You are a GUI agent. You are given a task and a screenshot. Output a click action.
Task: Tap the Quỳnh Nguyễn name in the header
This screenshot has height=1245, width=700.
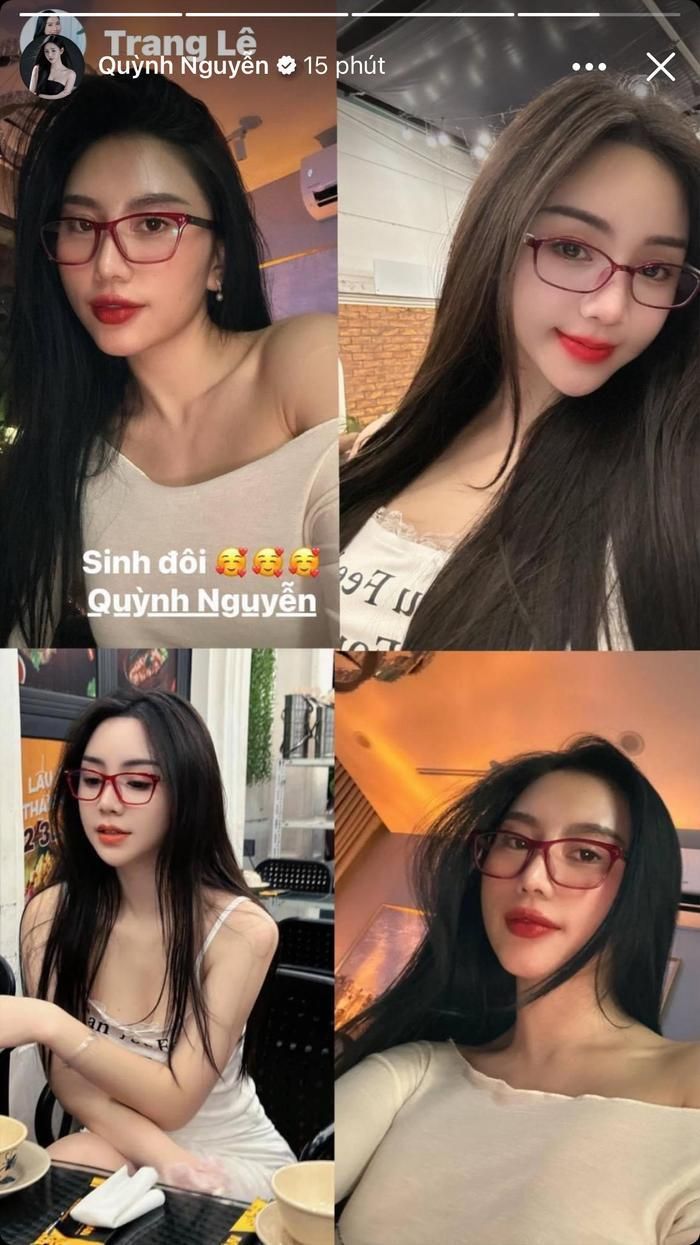pos(183,66)
